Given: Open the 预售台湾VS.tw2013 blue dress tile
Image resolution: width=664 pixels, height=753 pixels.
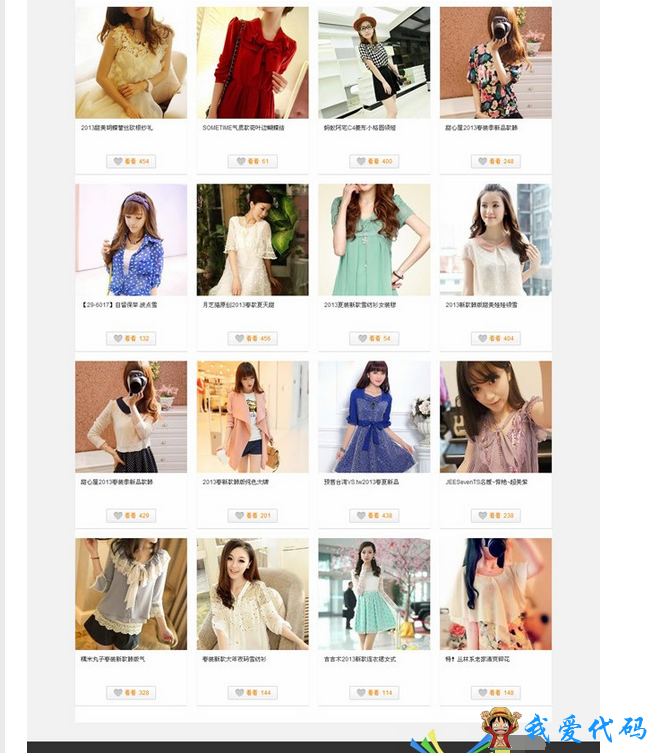Looking at the screenshot, I should (x=374, y=417).
